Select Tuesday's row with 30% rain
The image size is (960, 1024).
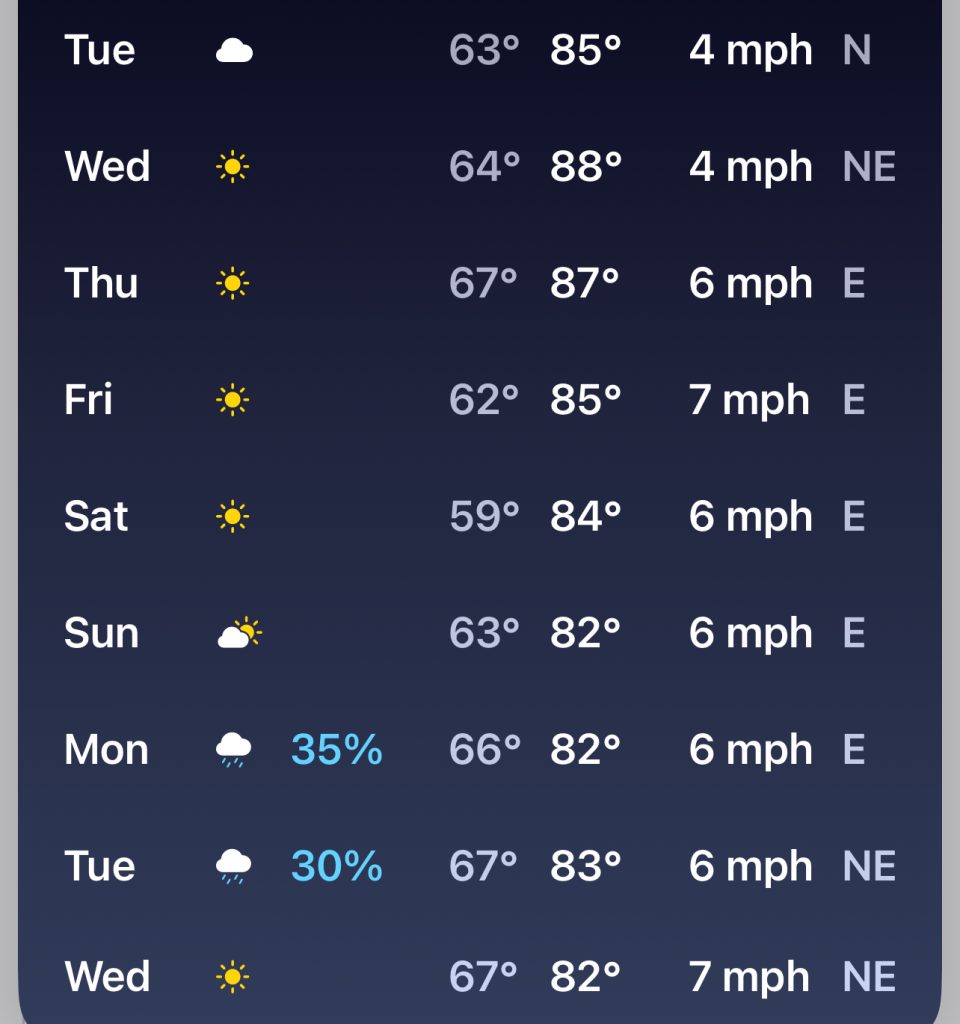pyautogui.click(x=480, y=866)
